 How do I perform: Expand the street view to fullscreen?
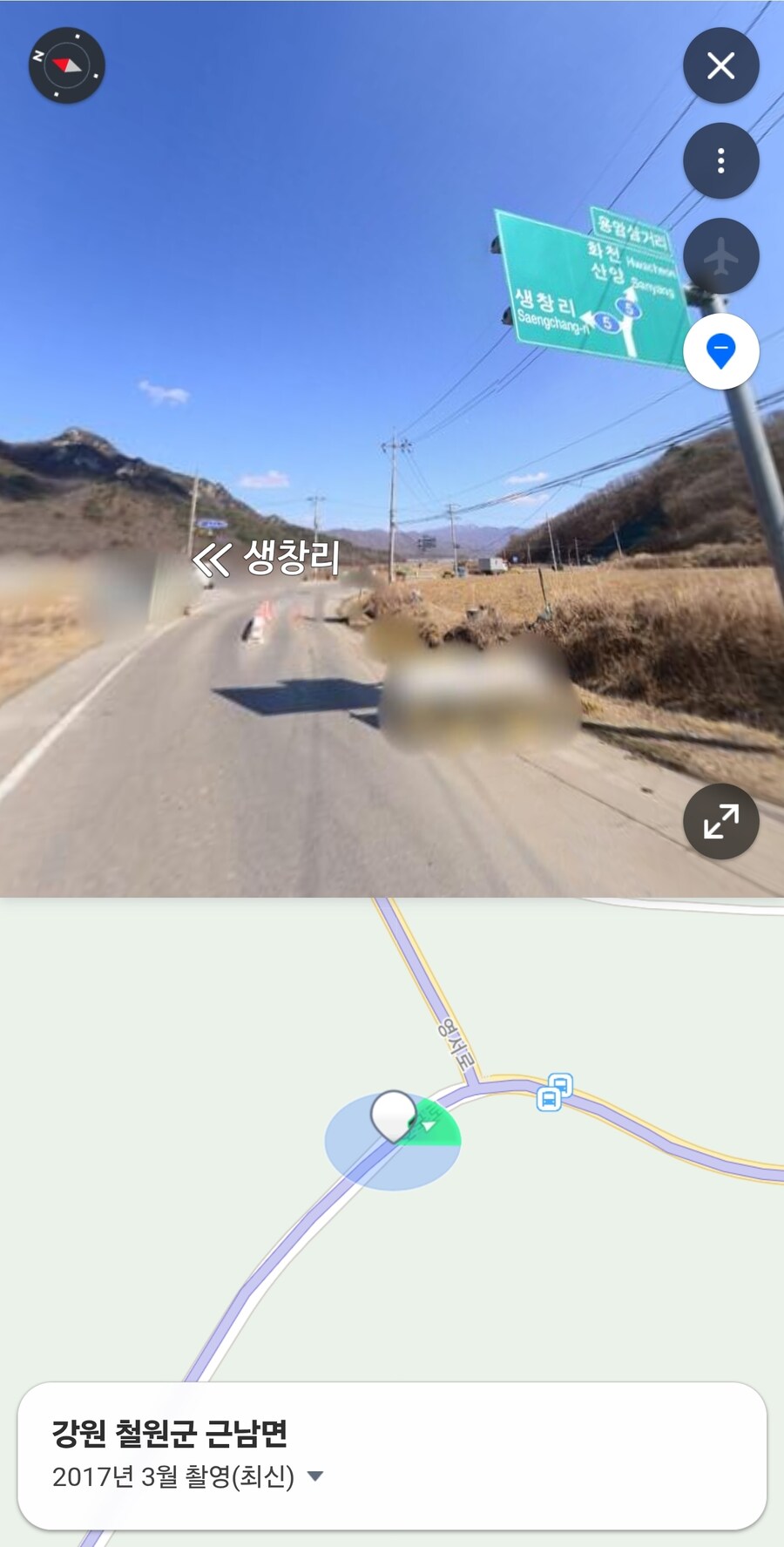pyautogui.click(x=720, y=821)
